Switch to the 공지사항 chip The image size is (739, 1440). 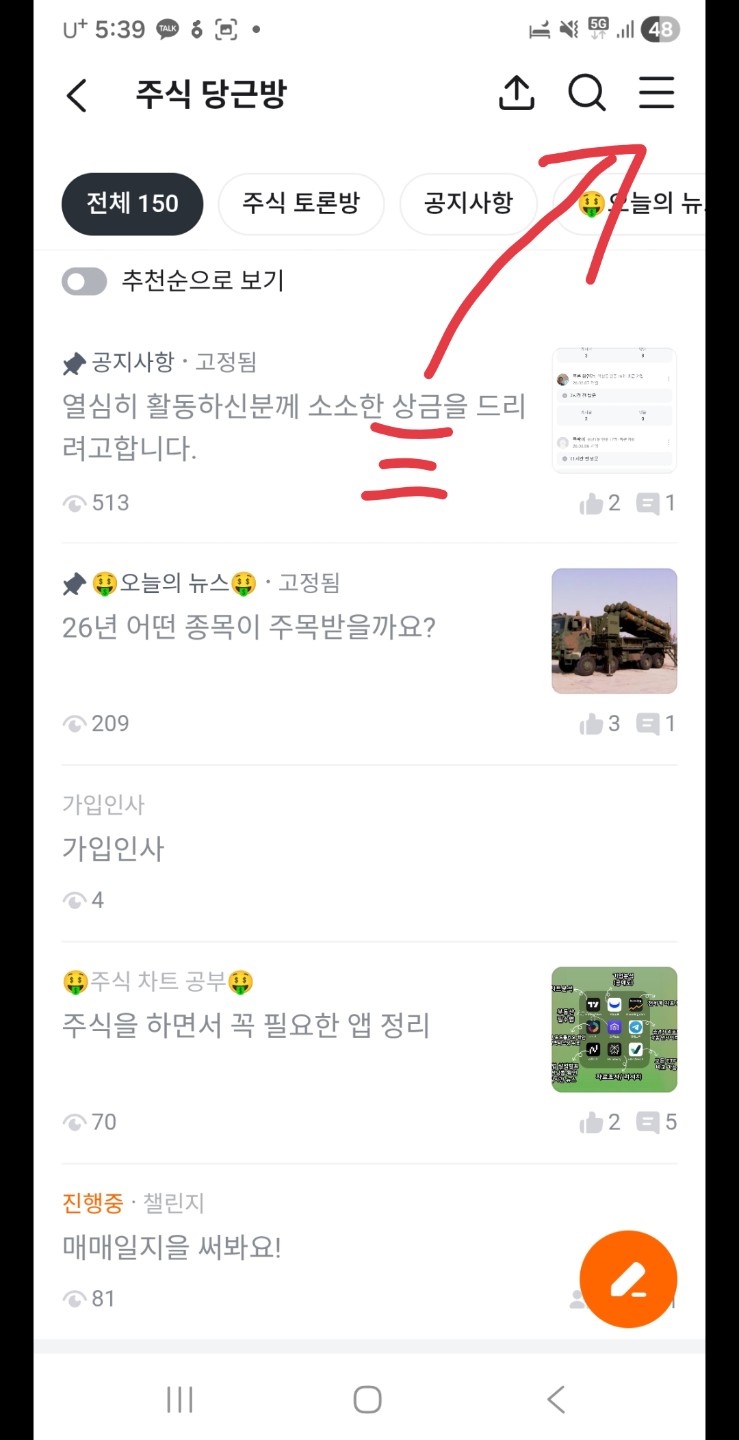click(468, 204)
